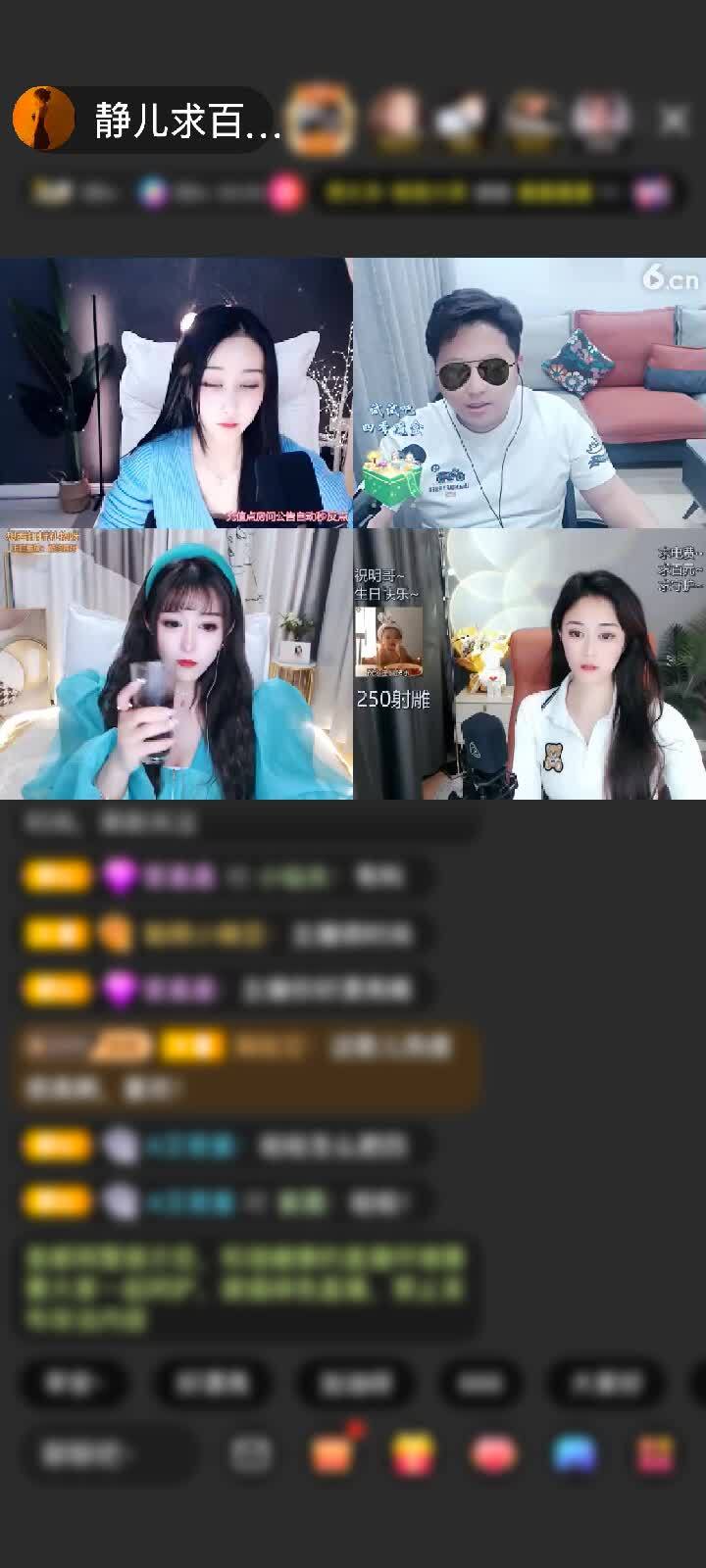This screenshot has width=706, height=1568.
Task: Close the live stream room
Action: point(674,121)
